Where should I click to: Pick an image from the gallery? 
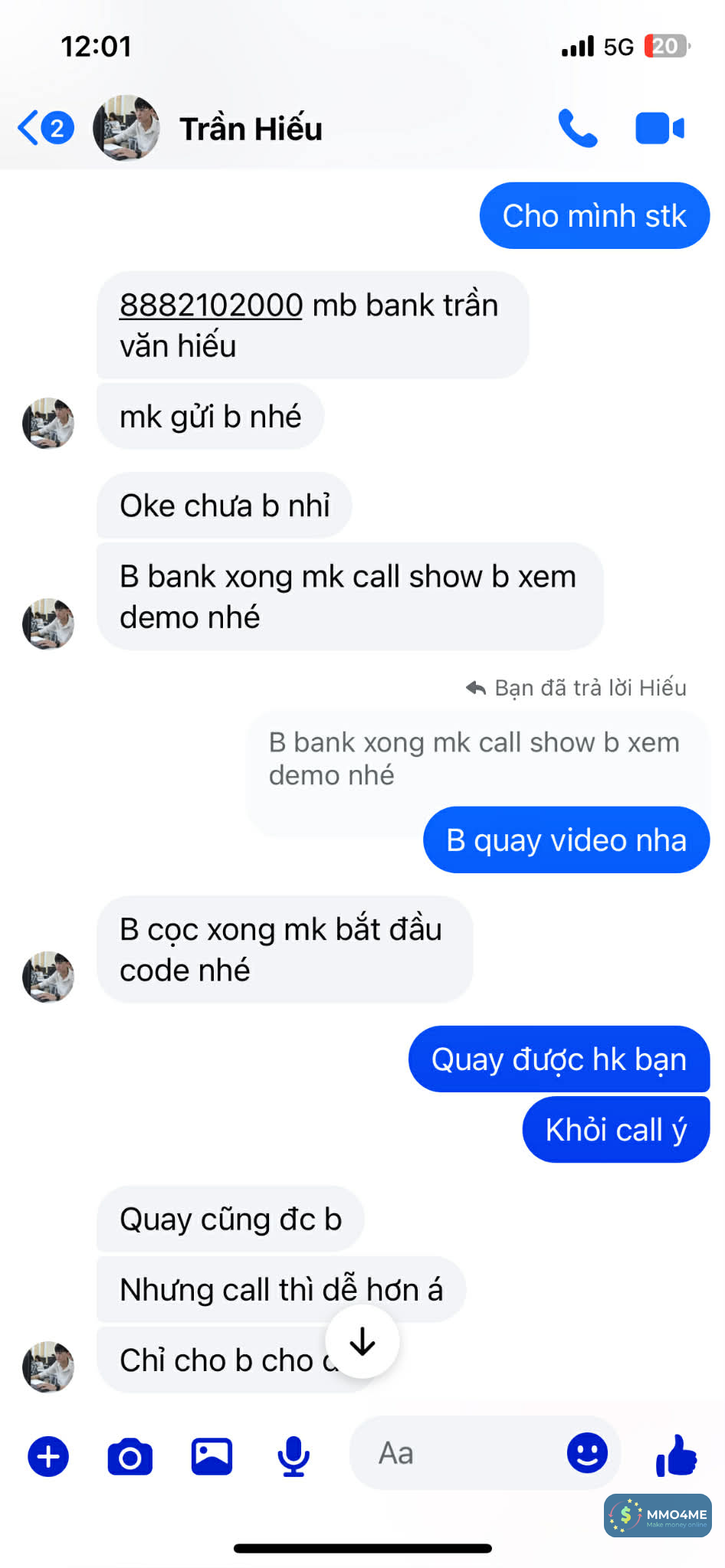point(212,1456)
